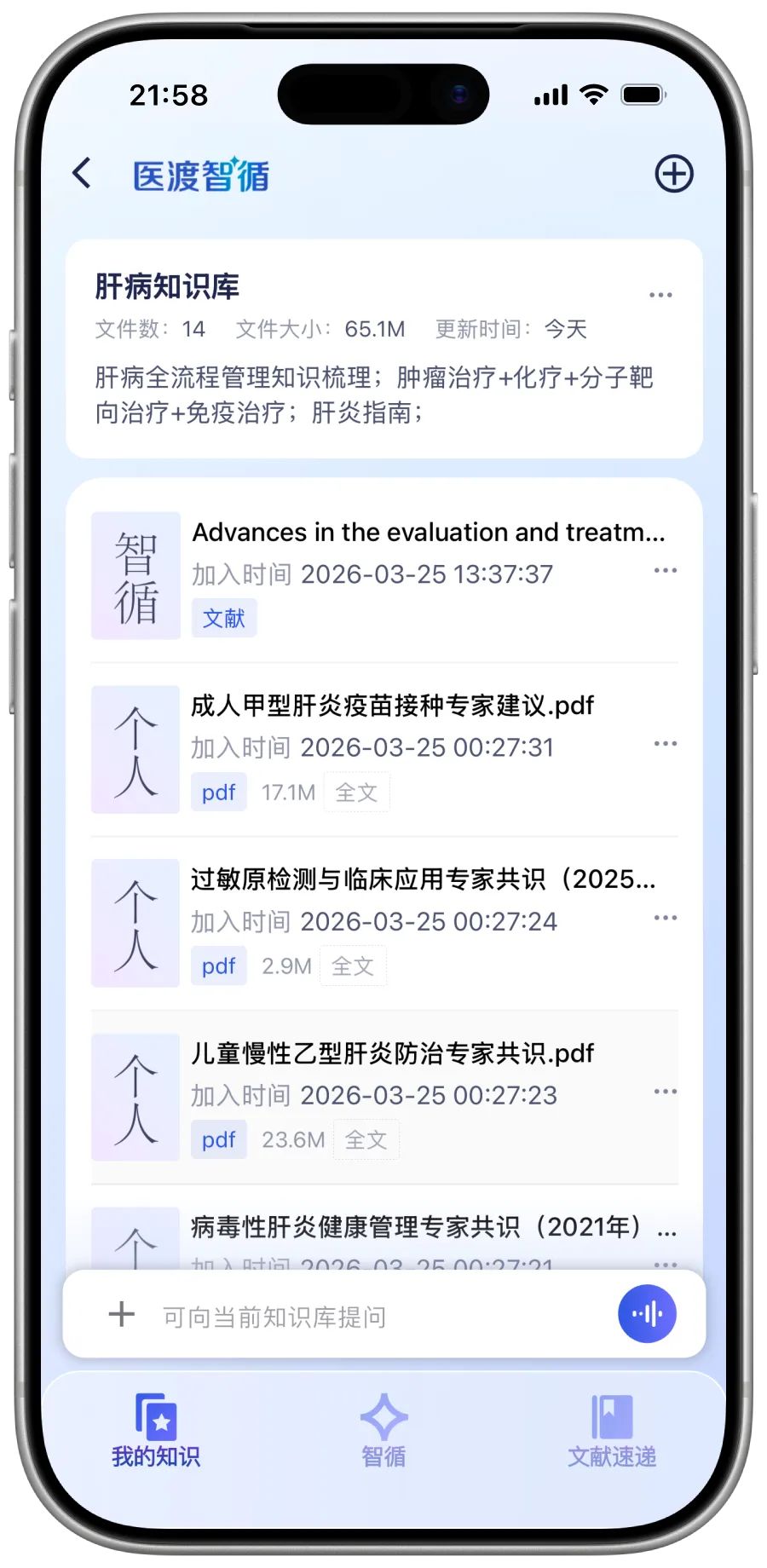The width and height of the screenshot is (767, 1568).
Task: Toggle the 文献 tag on the Advances article
Action: 223,618
